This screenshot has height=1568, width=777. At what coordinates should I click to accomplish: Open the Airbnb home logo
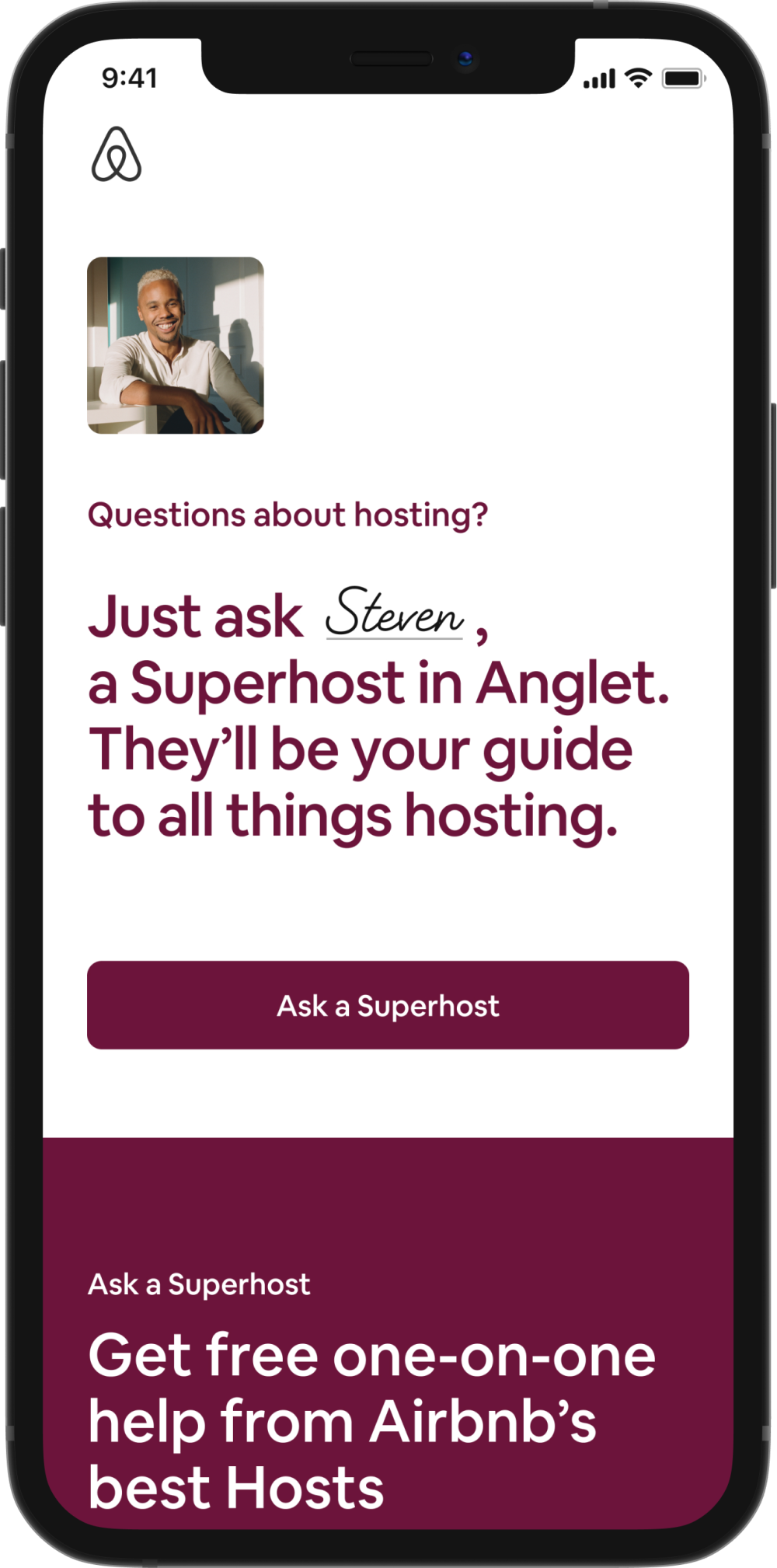[117, 155]
